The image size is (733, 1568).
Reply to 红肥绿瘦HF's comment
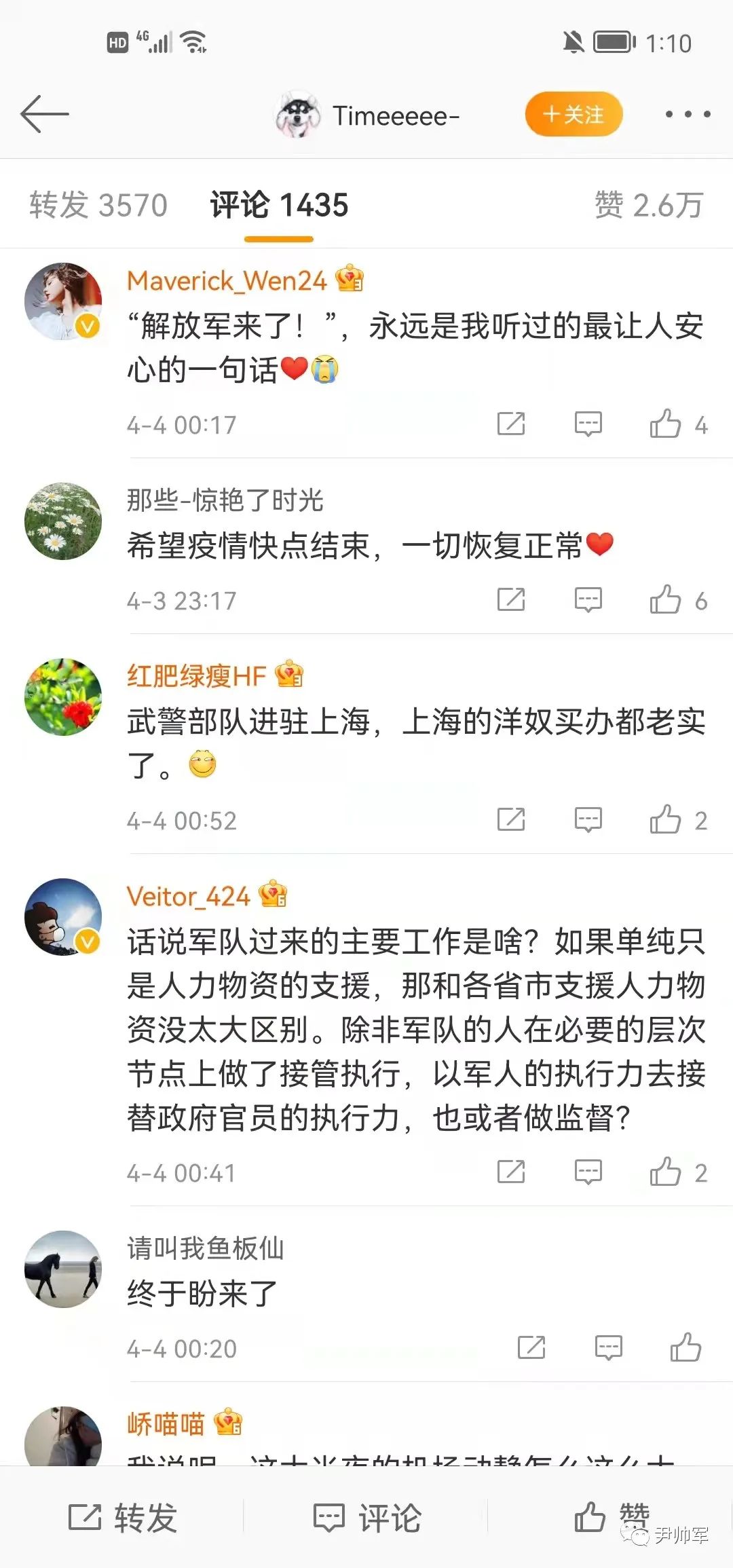(x=588, y=820)
